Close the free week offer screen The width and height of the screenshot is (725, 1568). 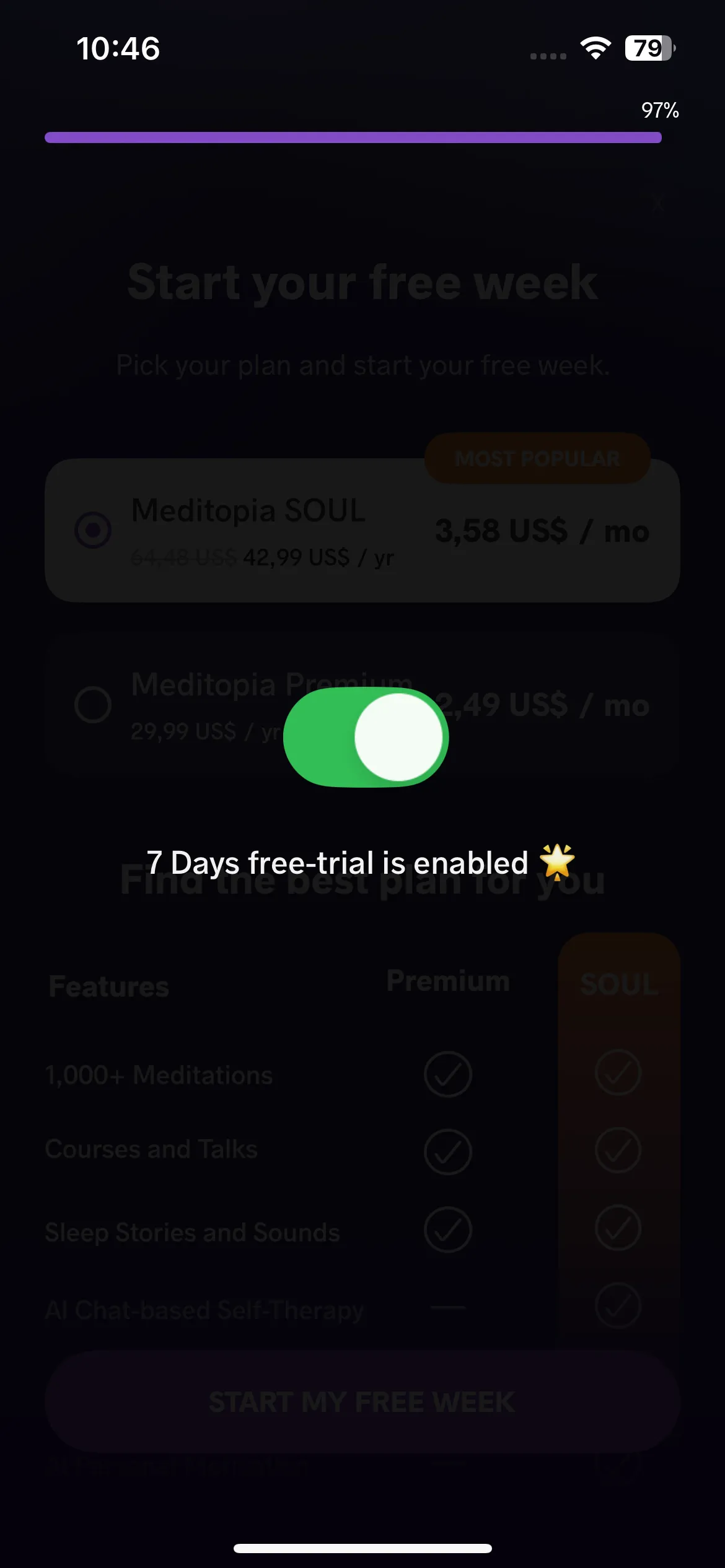[657, 203]
